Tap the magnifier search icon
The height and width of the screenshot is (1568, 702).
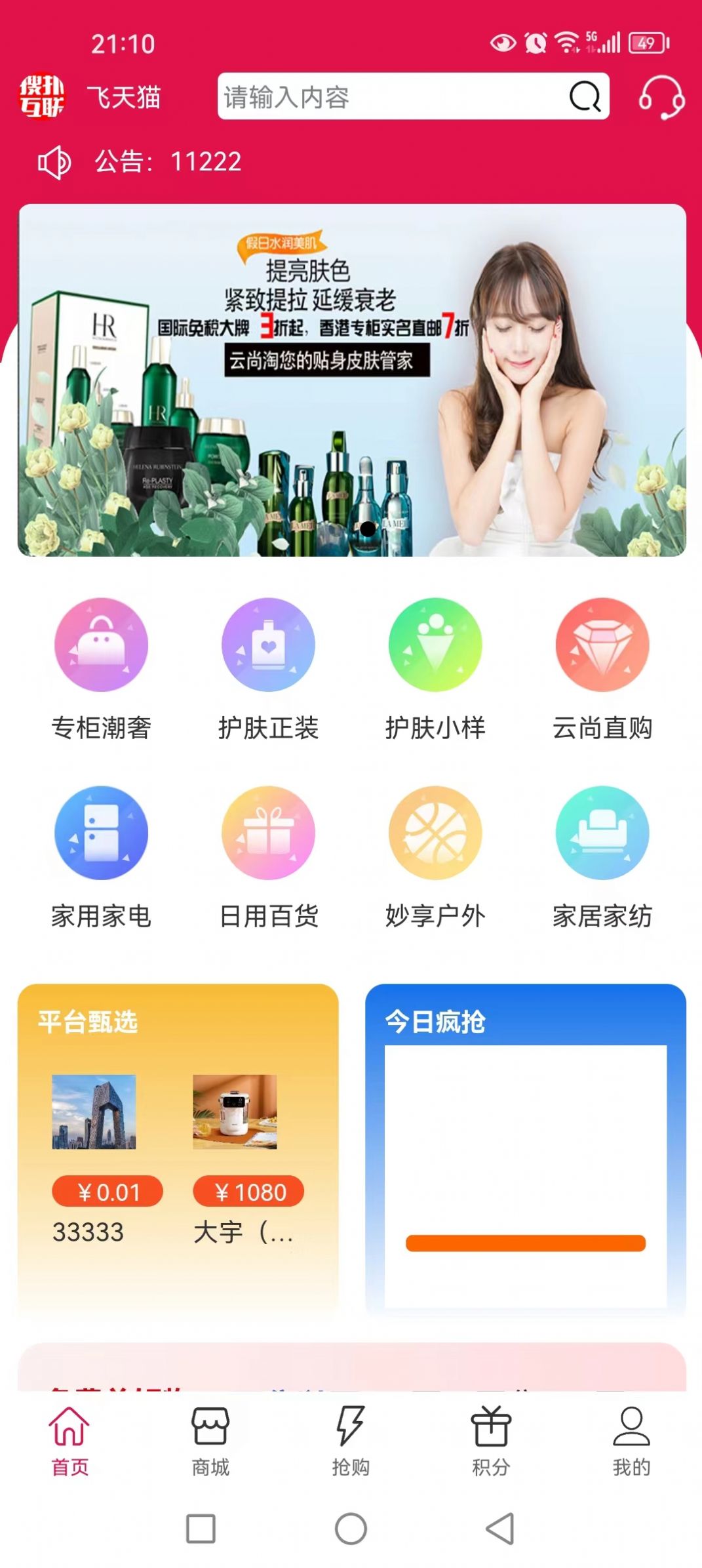coord(584,97)
